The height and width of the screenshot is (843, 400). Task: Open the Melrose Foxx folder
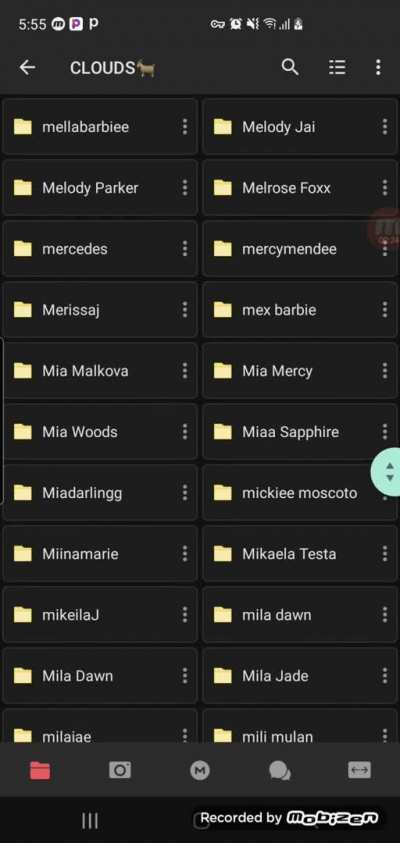click(300, 188)
